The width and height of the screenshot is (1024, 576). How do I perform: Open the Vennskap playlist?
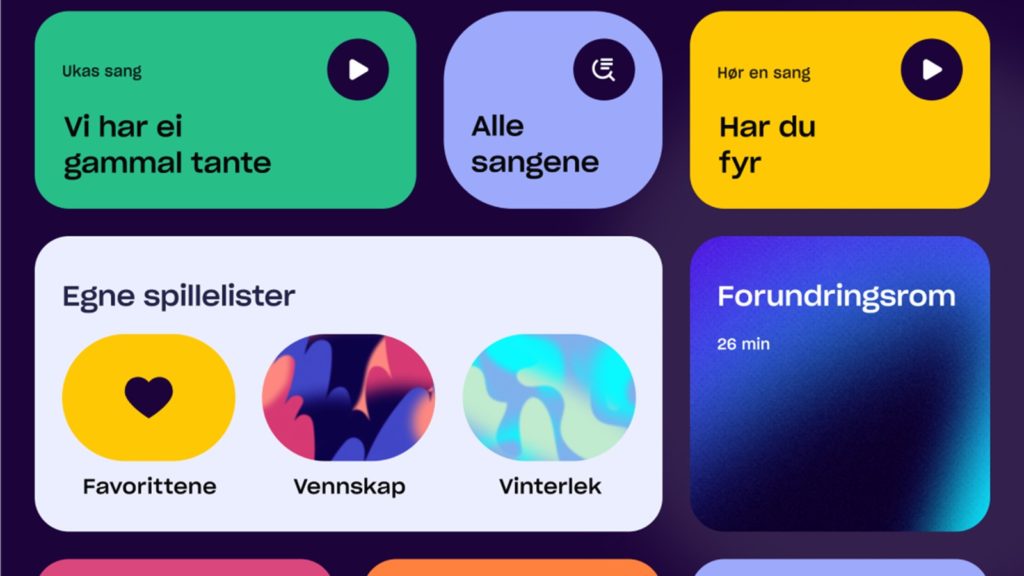point(349,397)
